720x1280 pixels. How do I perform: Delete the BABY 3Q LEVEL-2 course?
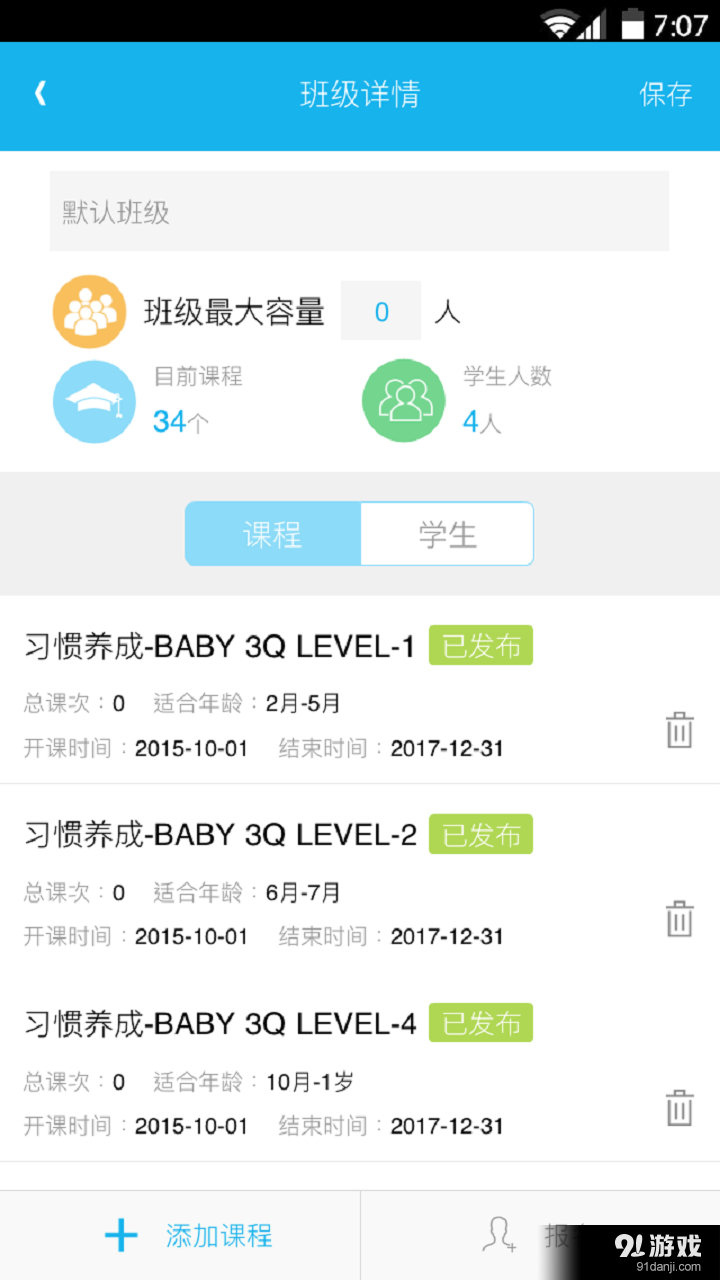[x=680, y=918]
